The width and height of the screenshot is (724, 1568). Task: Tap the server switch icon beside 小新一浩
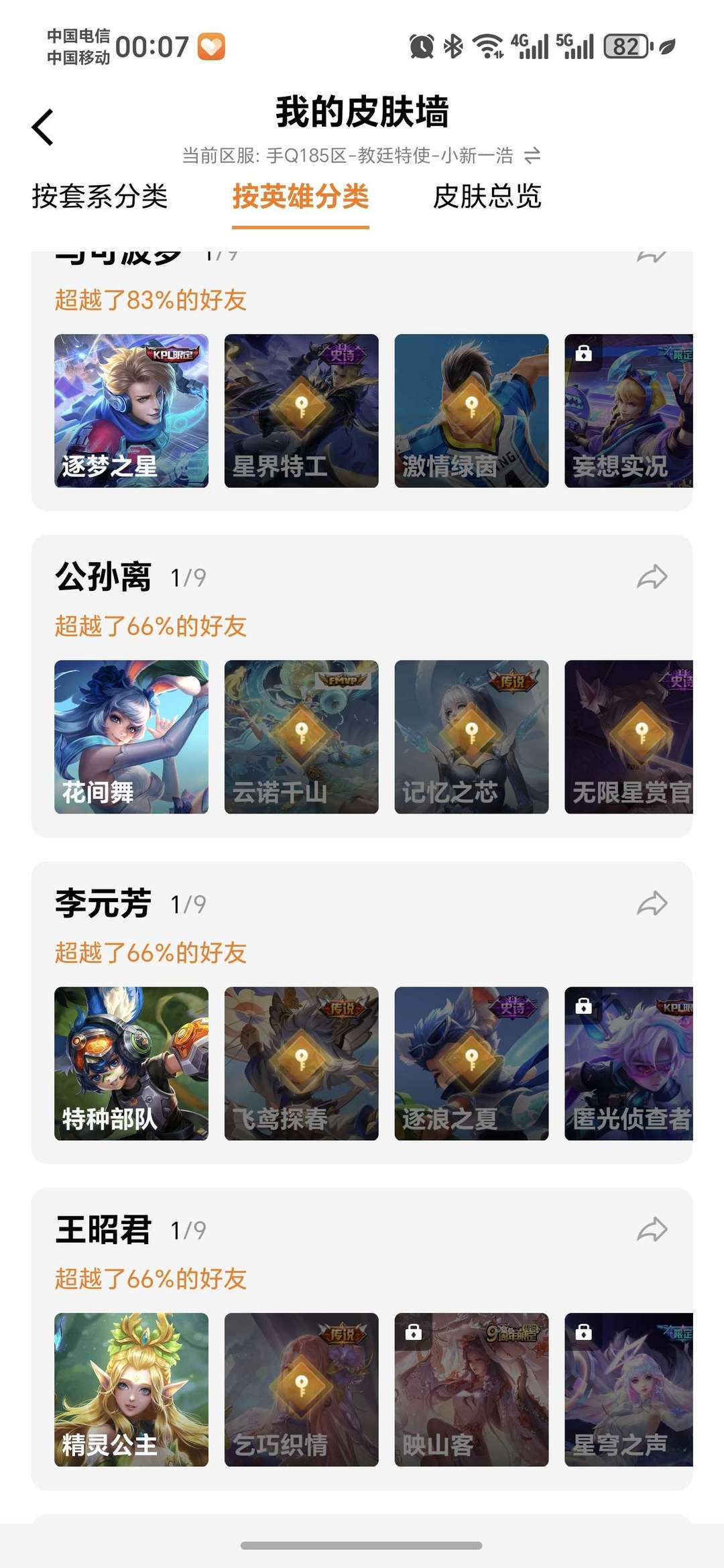532,154
